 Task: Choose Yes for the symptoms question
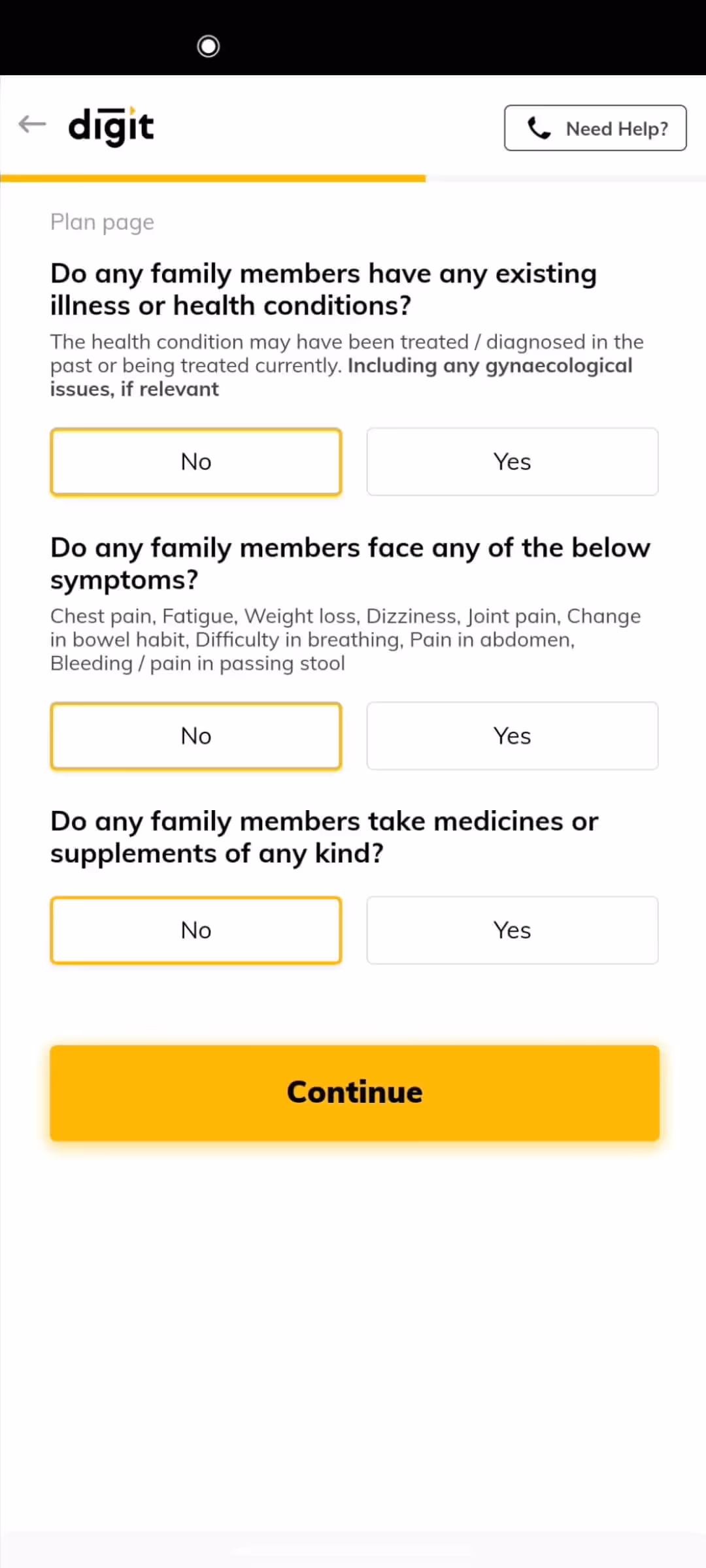point(512,736)
